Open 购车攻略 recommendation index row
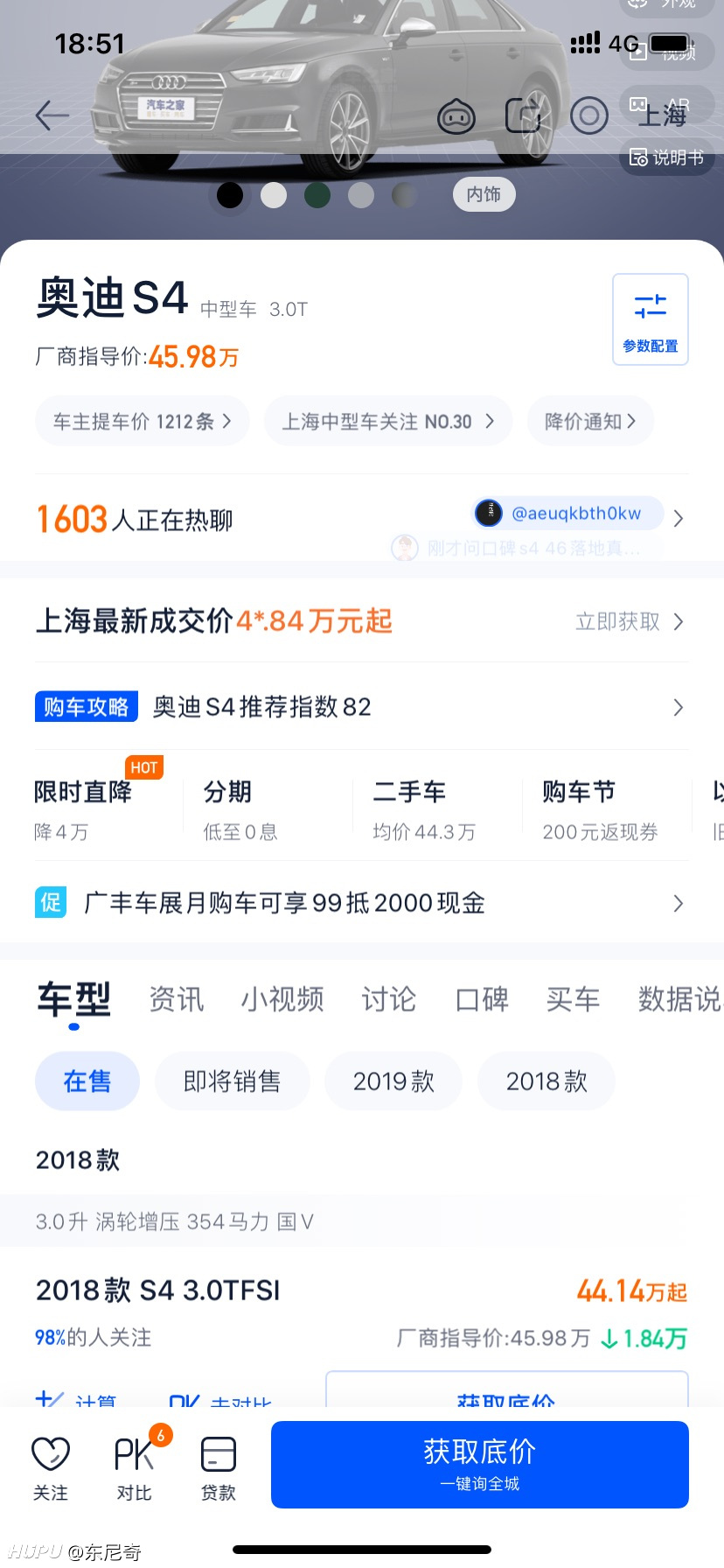The image size is (724, 1568). (362, 707)
